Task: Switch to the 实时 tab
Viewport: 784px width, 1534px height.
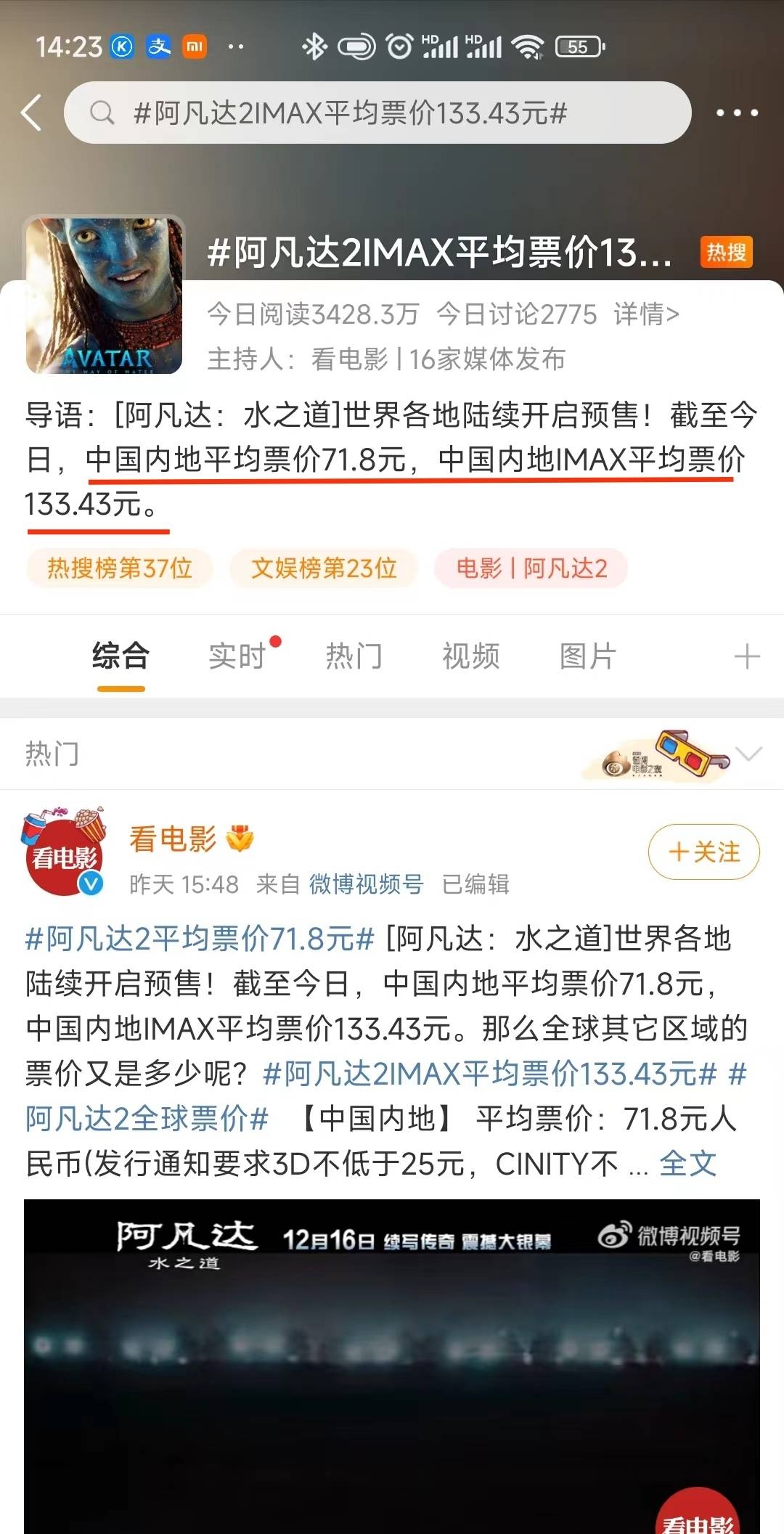Action: click(x=237, y=656)
